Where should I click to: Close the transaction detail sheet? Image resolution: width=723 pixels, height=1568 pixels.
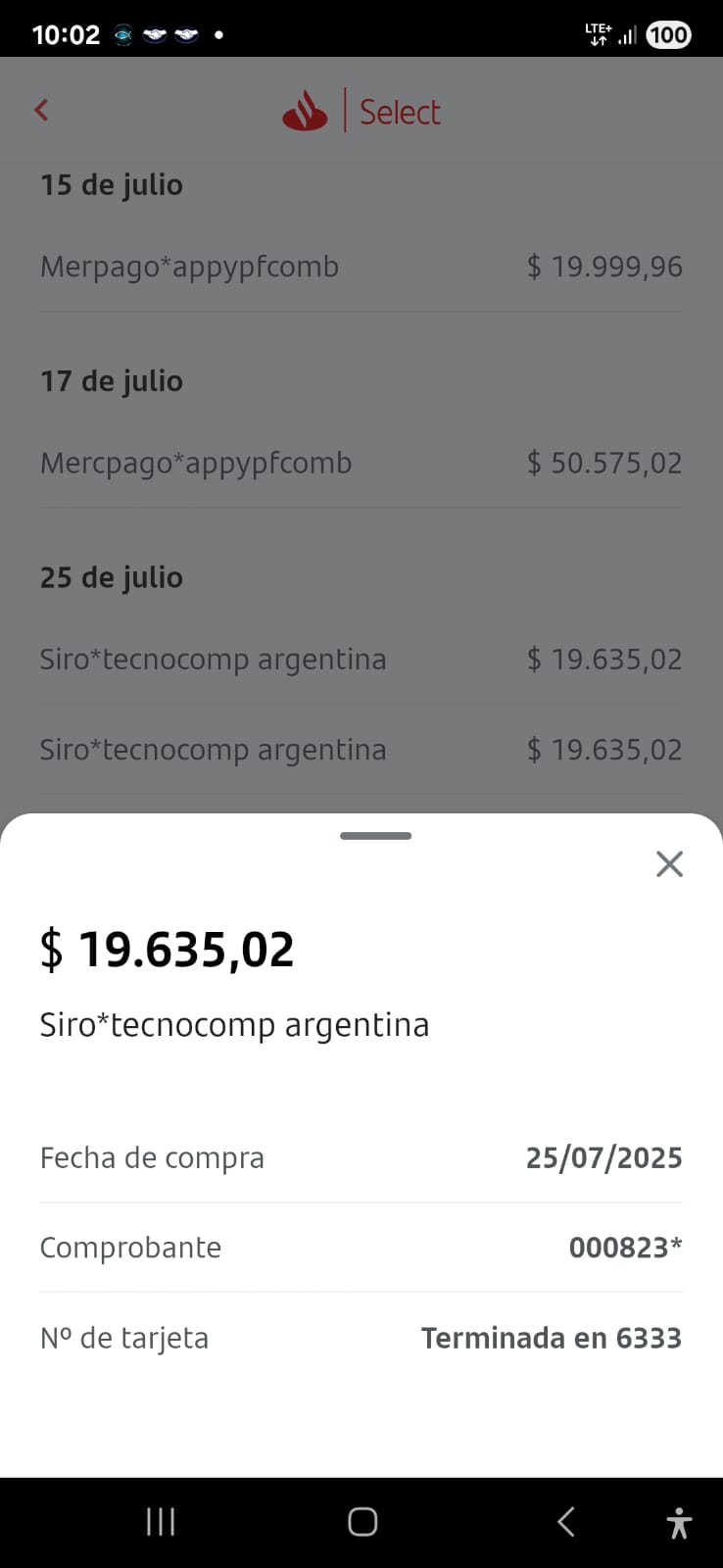click(669, 863)
